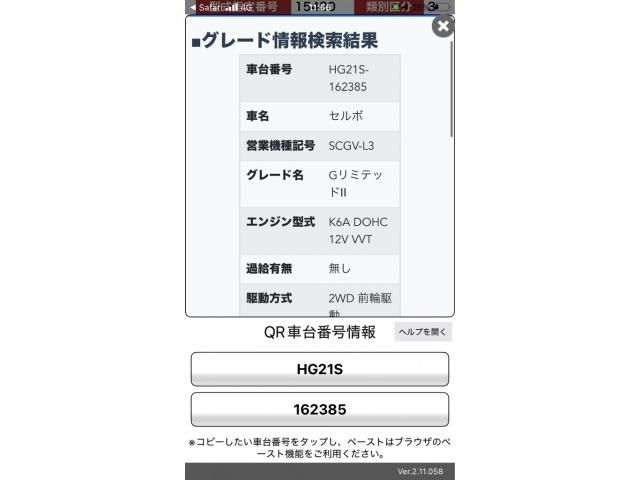The width and height of the screenshot is (640, 480).
Task: Copy the 162385 chassis number
Action: (x=320, y=409)
